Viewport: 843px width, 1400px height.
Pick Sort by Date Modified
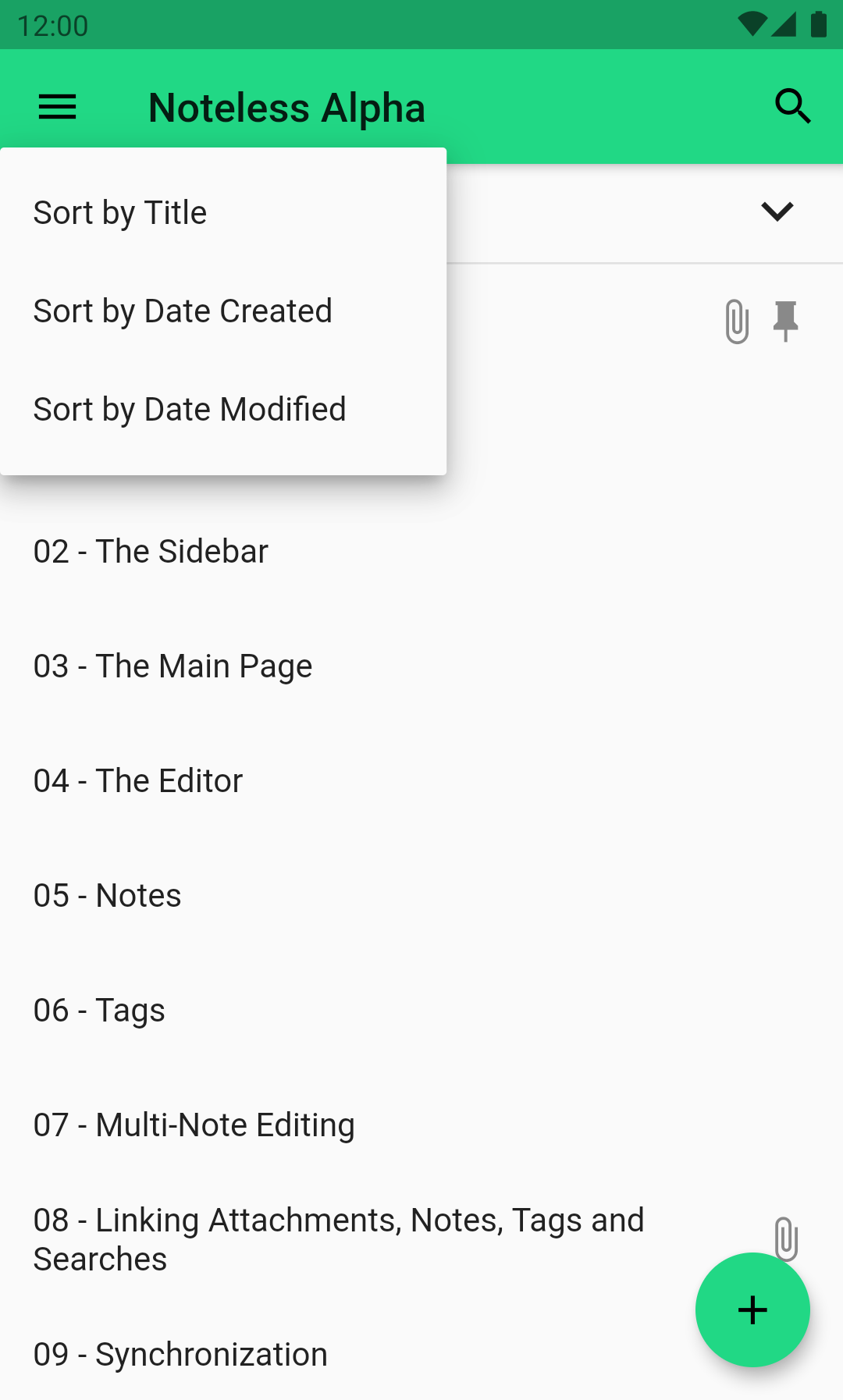click(223, 410)
